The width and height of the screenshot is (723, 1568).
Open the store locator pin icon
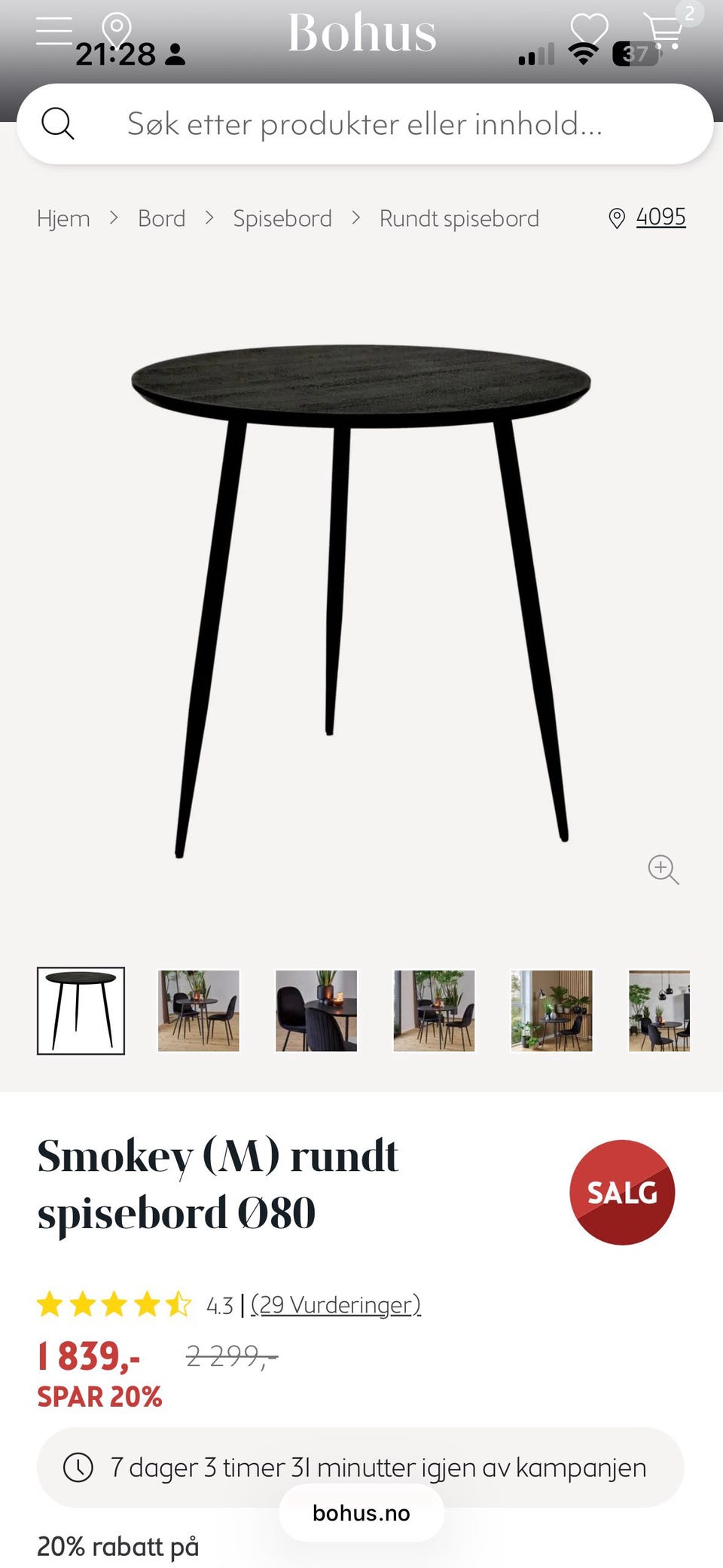pyautogui.click(x=116, y=29)
